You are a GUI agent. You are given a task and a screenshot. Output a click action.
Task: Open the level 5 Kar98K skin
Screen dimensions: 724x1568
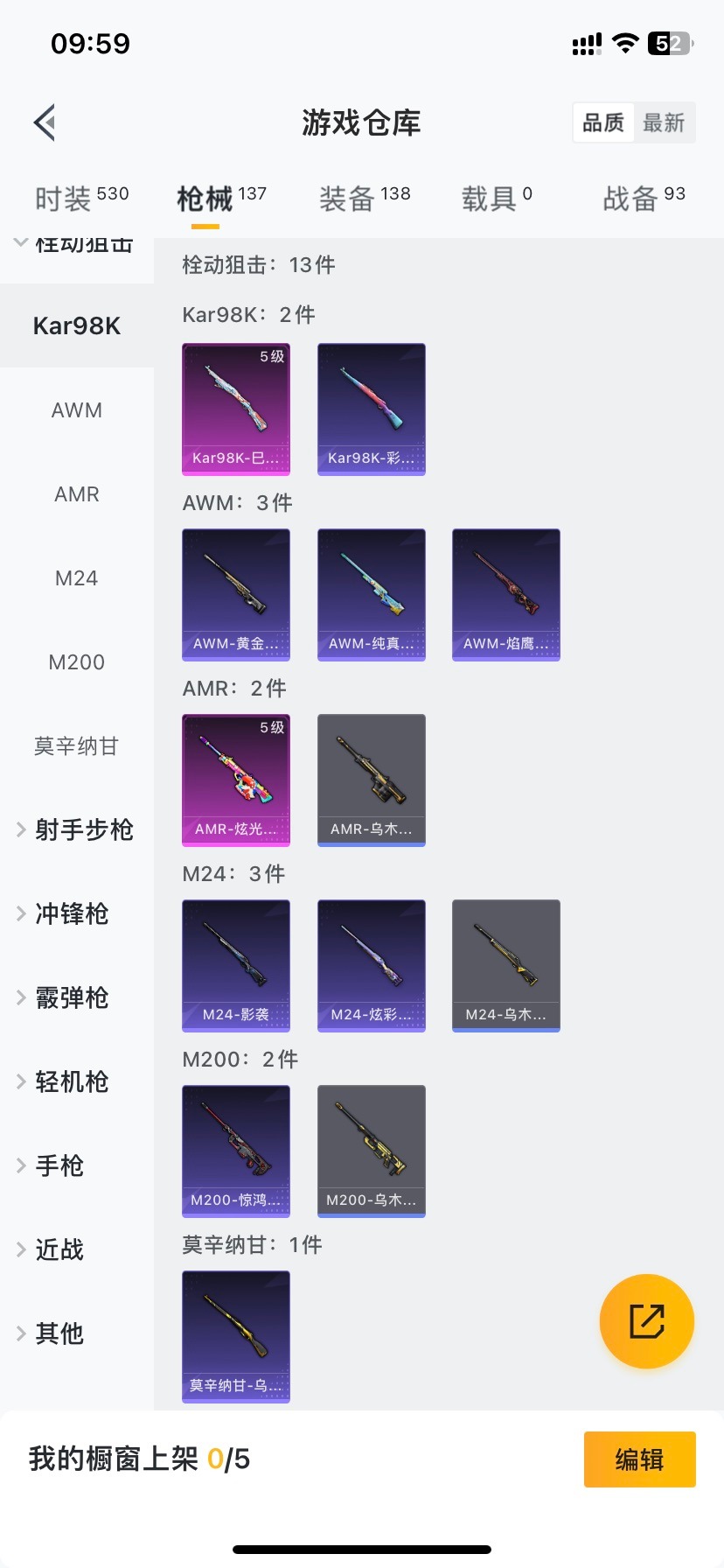pyautogui.click(x=236, y=409)
